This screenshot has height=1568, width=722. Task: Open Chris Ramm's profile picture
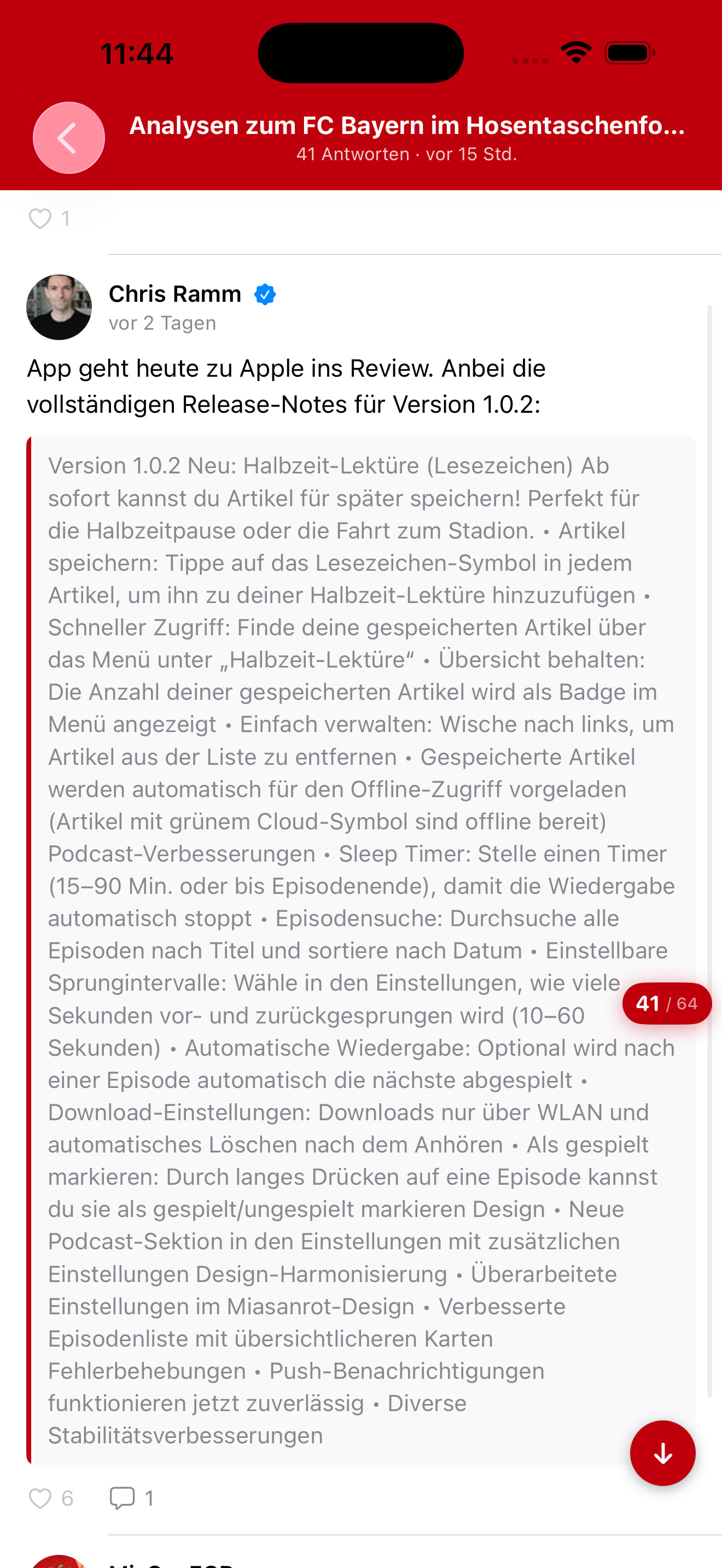click(59, 307)
